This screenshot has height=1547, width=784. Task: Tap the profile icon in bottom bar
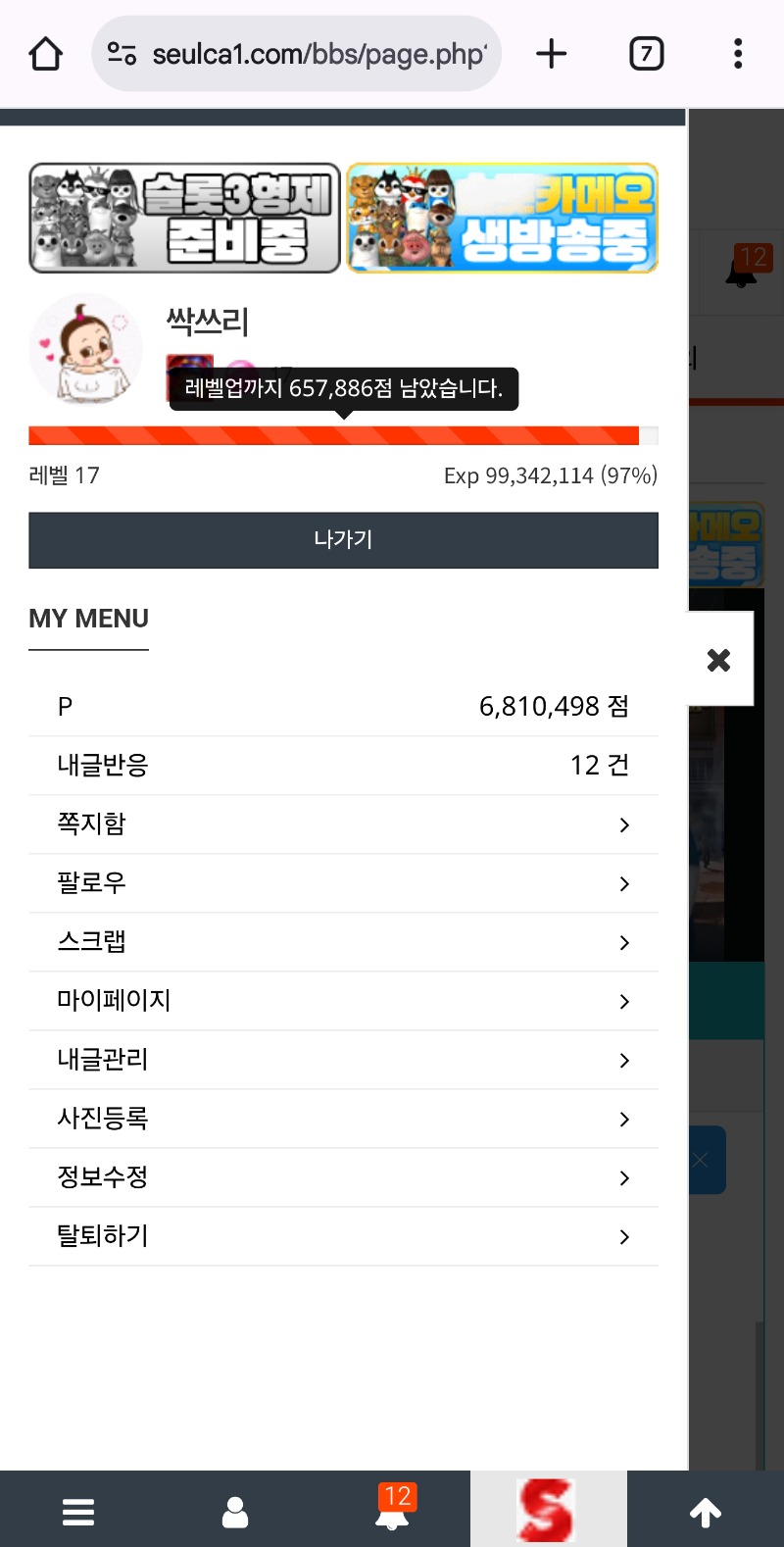pos(235,1512)
